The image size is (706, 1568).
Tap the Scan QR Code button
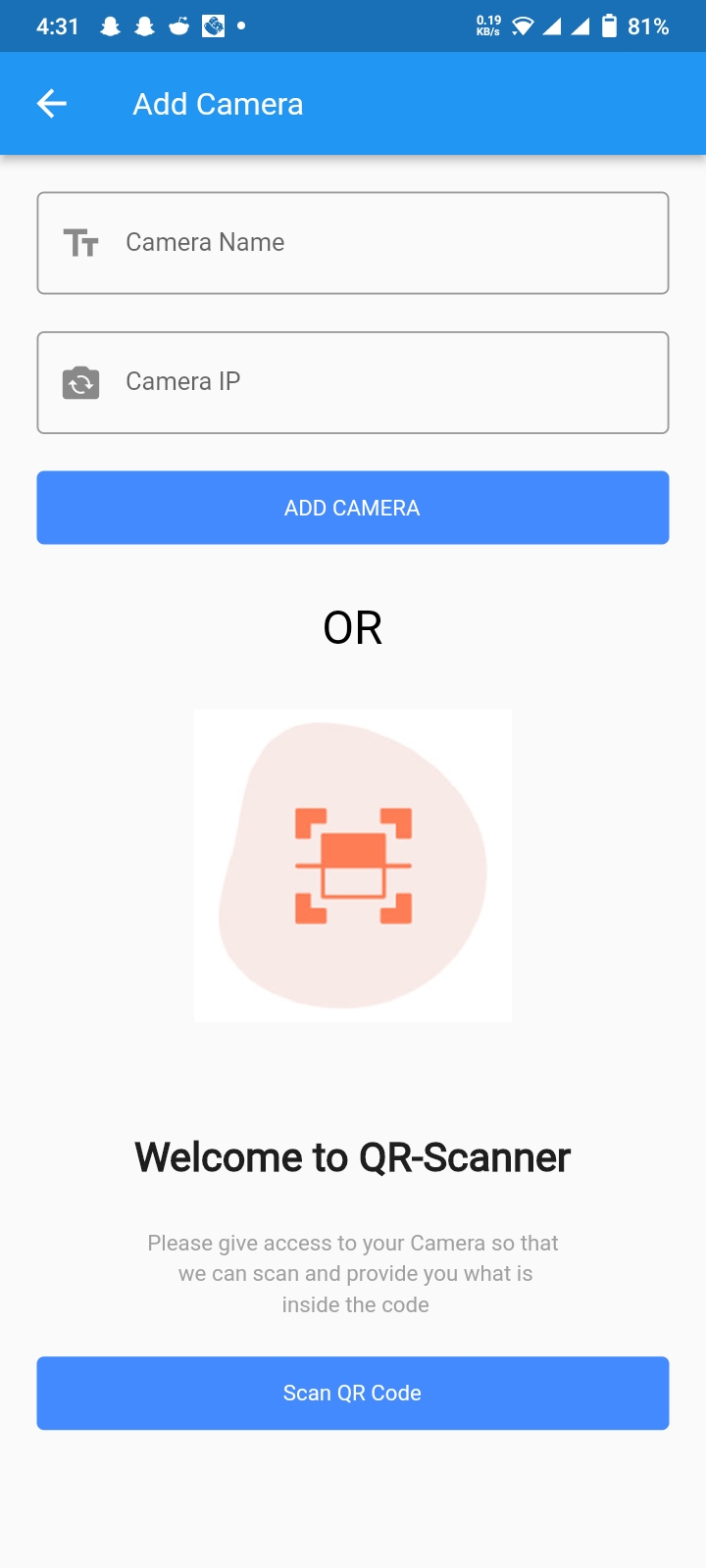click(353, 1393)
